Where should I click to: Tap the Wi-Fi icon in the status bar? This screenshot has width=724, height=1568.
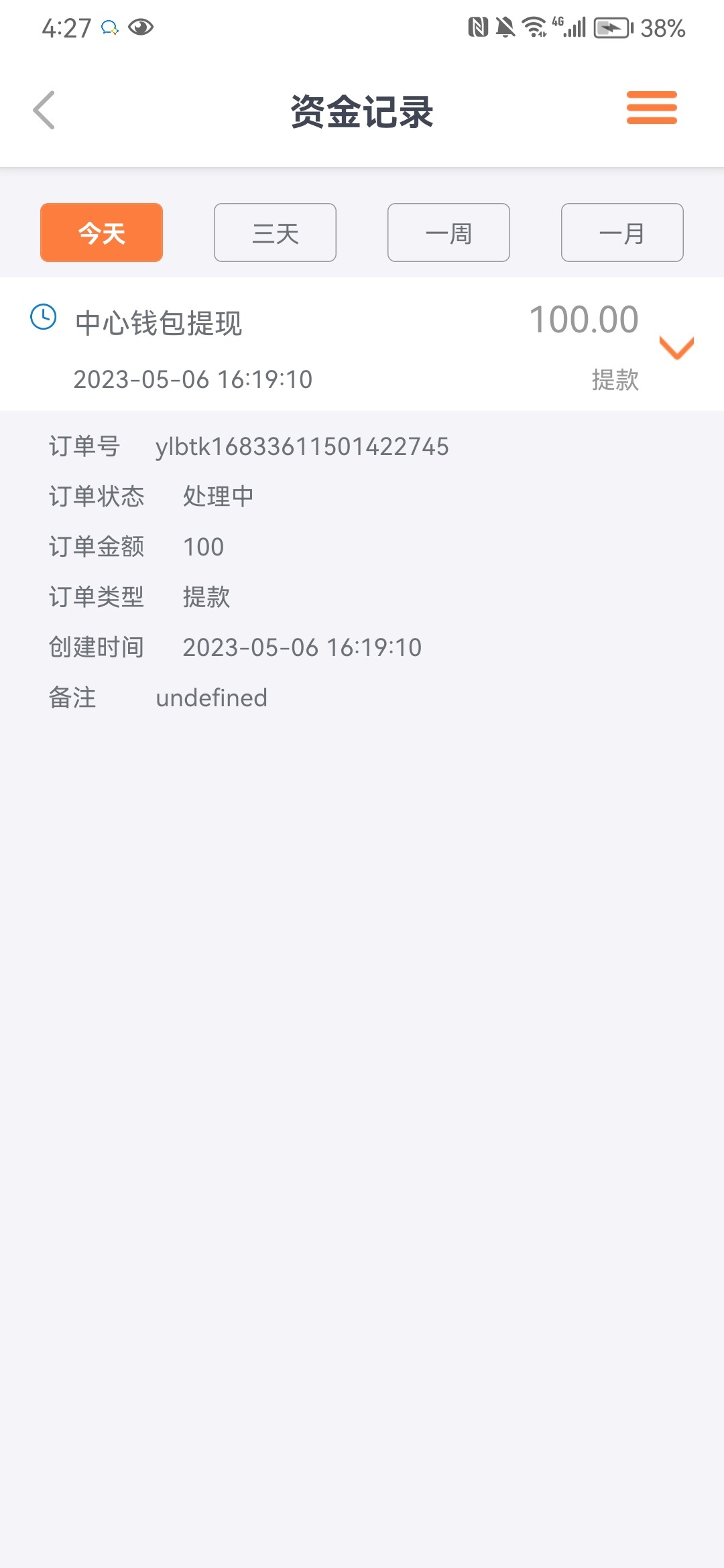(x=533, y=27)
